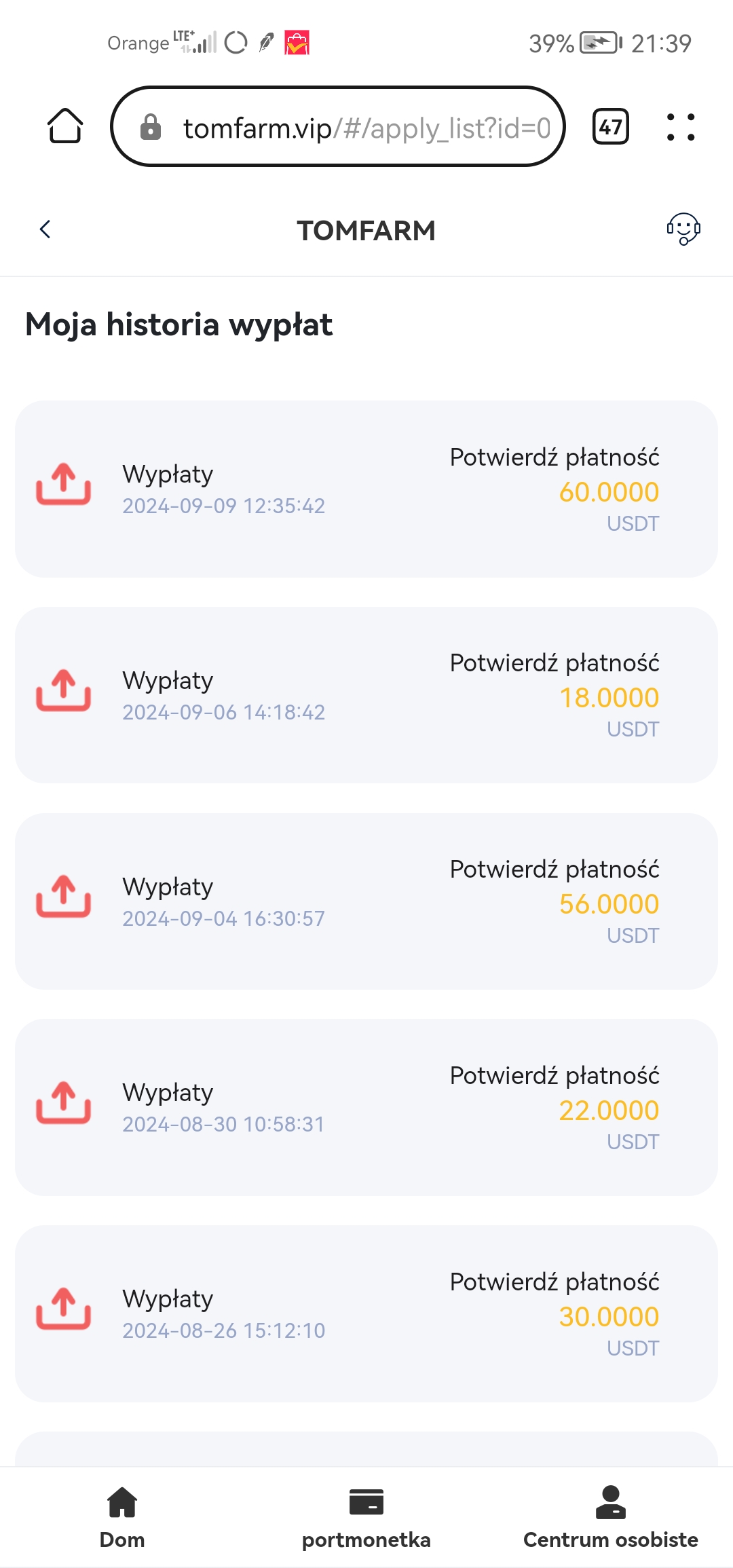This screenshot has width=733, height=1568.
Task: Open customer support headset icon
Action: [x=683, y=229]
